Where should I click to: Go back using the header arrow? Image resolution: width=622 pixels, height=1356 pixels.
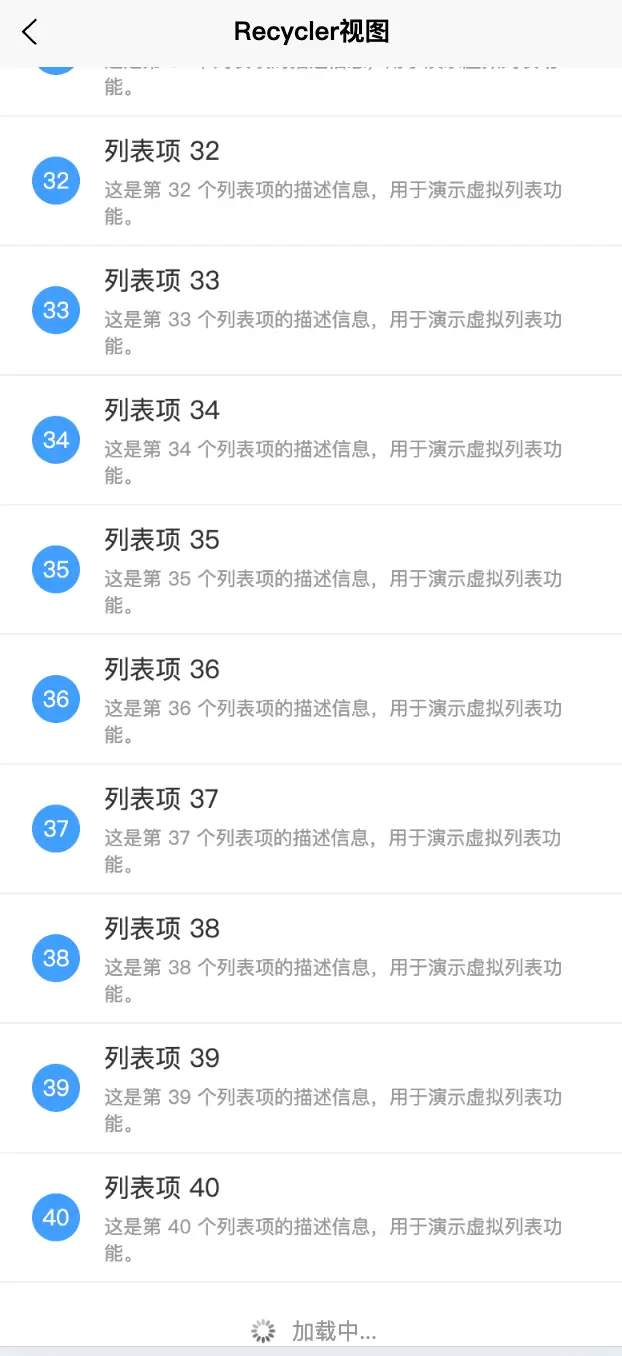coord(30,32)
